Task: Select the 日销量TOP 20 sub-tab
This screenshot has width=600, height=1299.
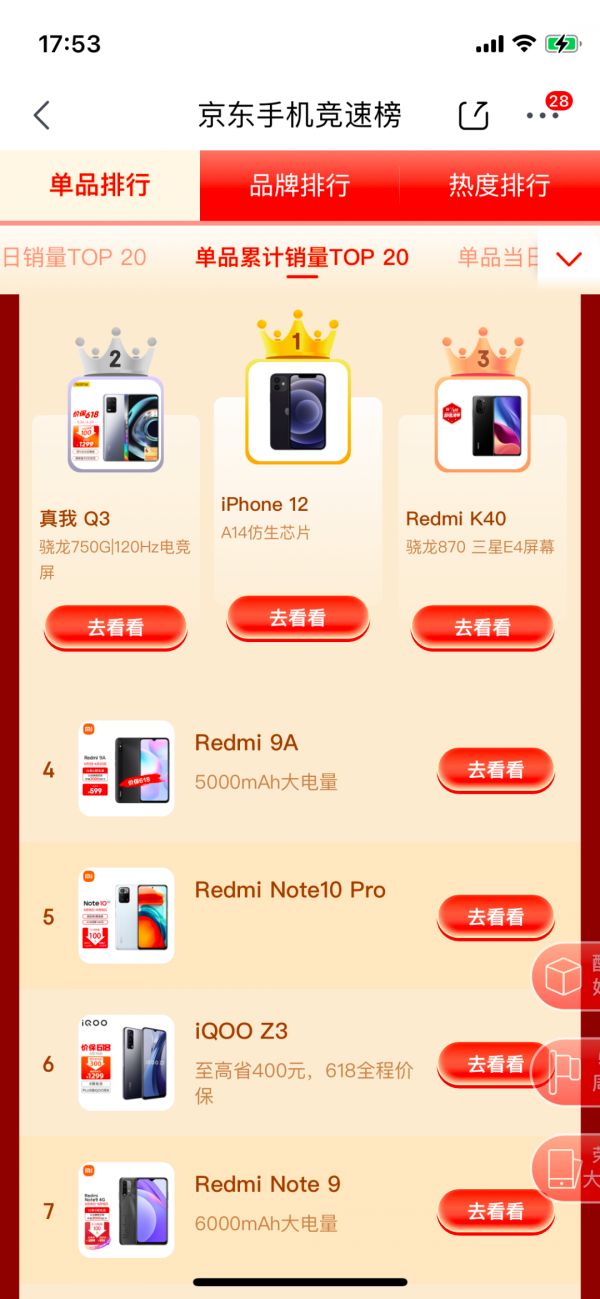Action: point(74,257)
